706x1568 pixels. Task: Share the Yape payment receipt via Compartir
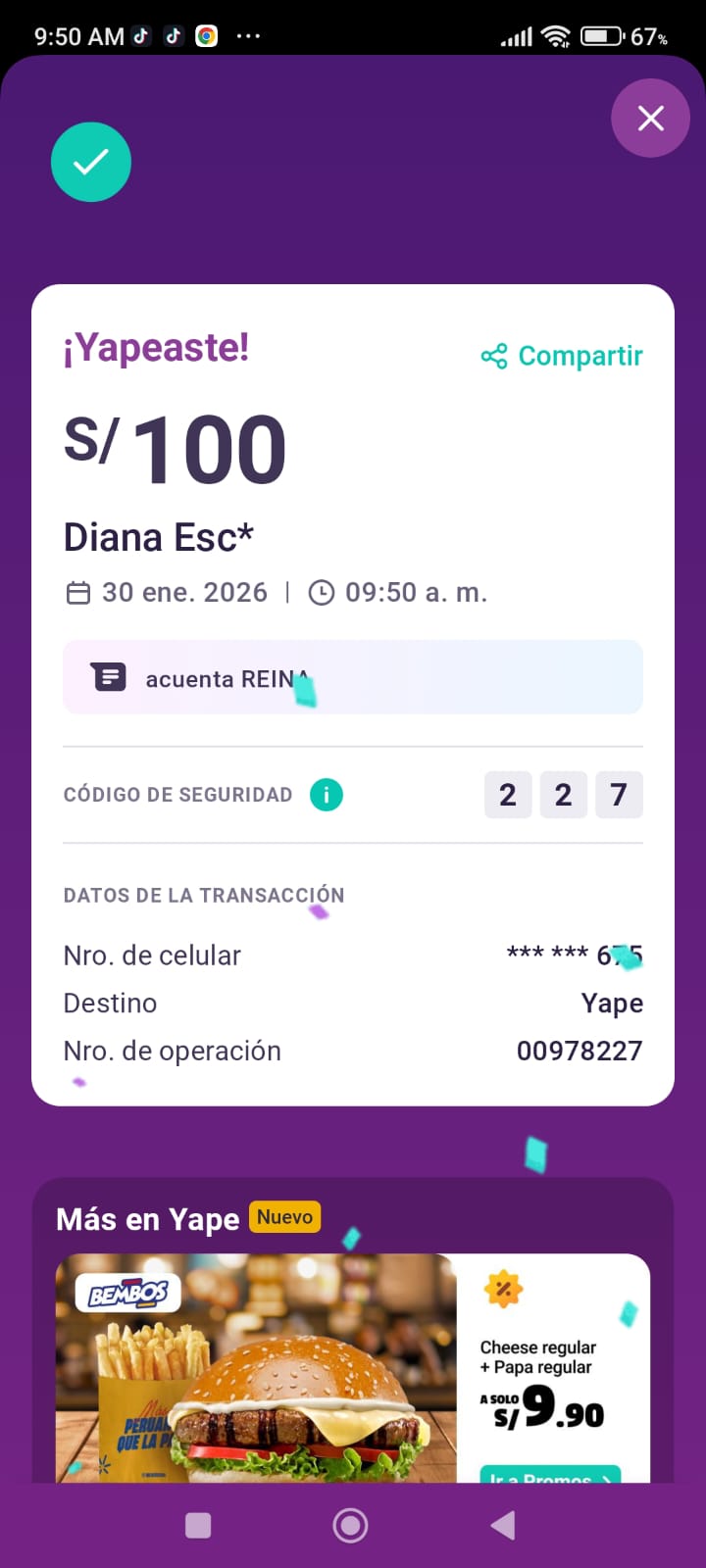(562, 356)
